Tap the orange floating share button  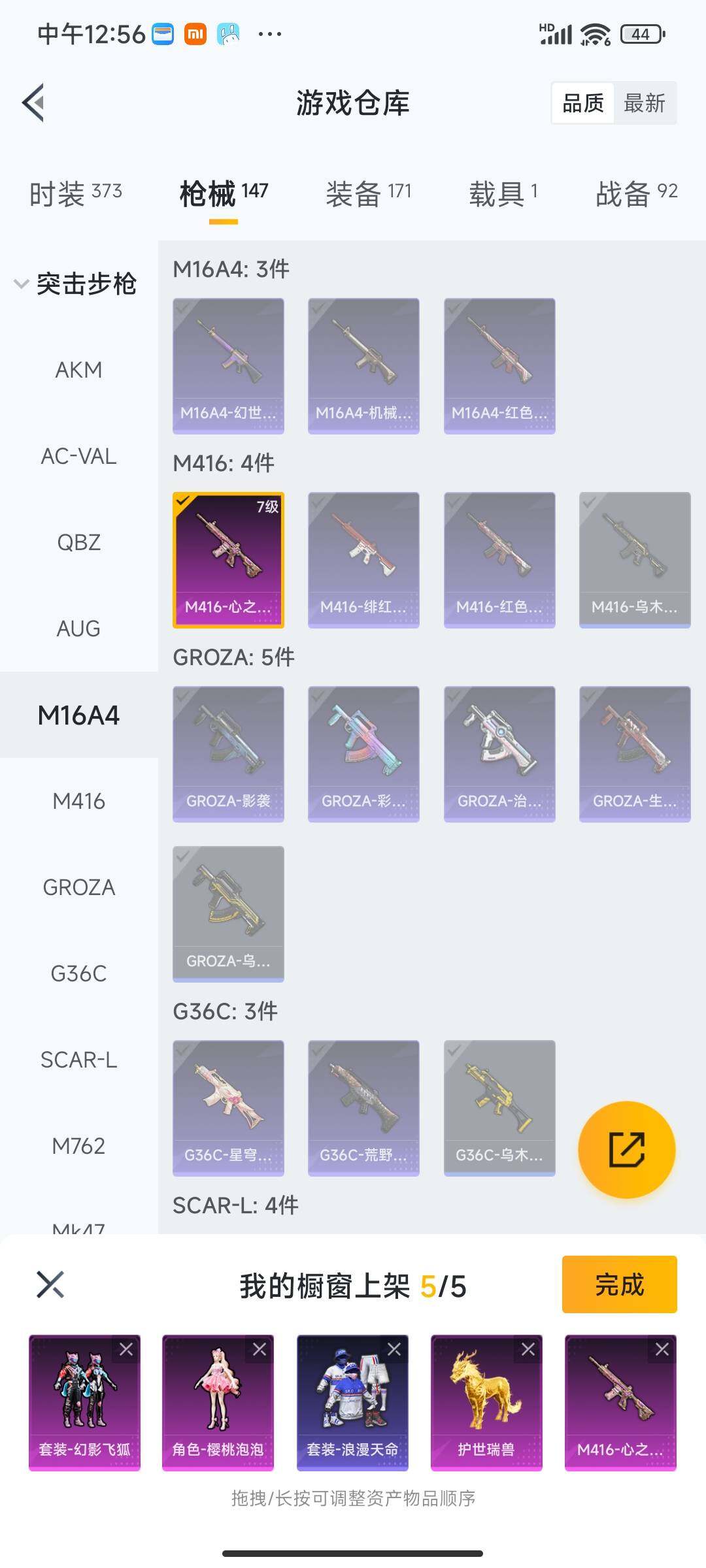click(626, 1150)
